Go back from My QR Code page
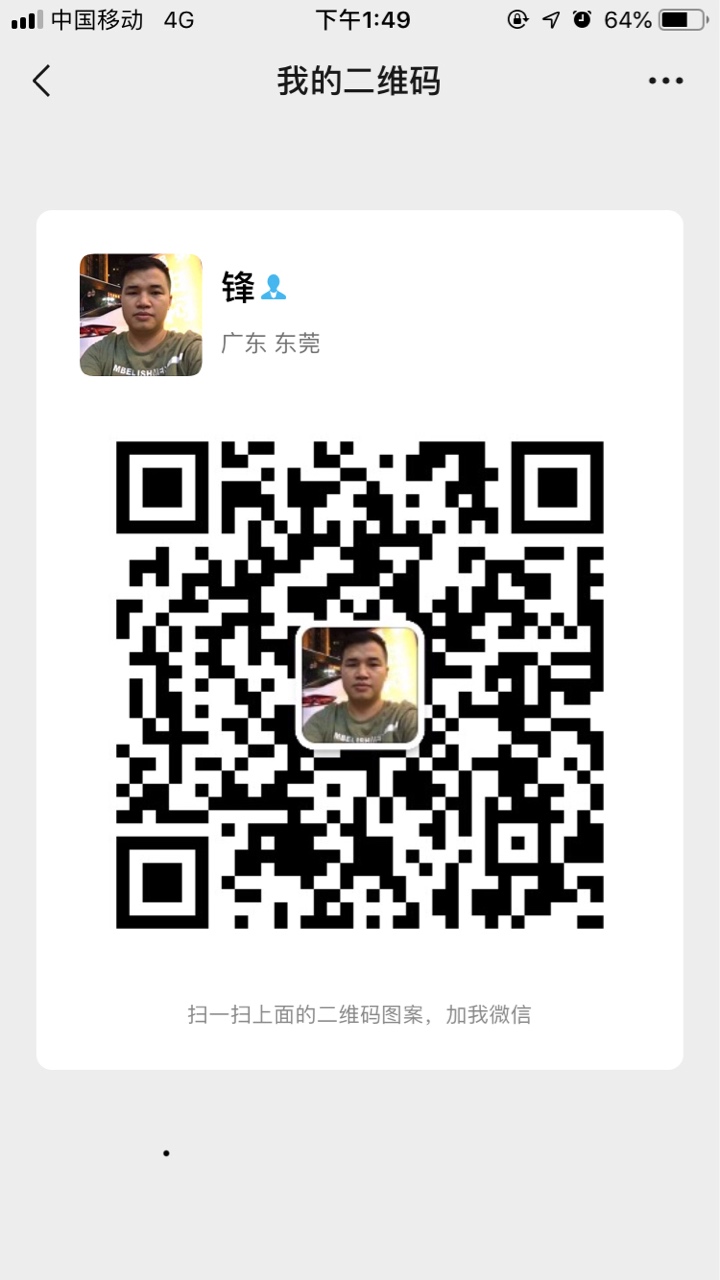 click(41, 81)
